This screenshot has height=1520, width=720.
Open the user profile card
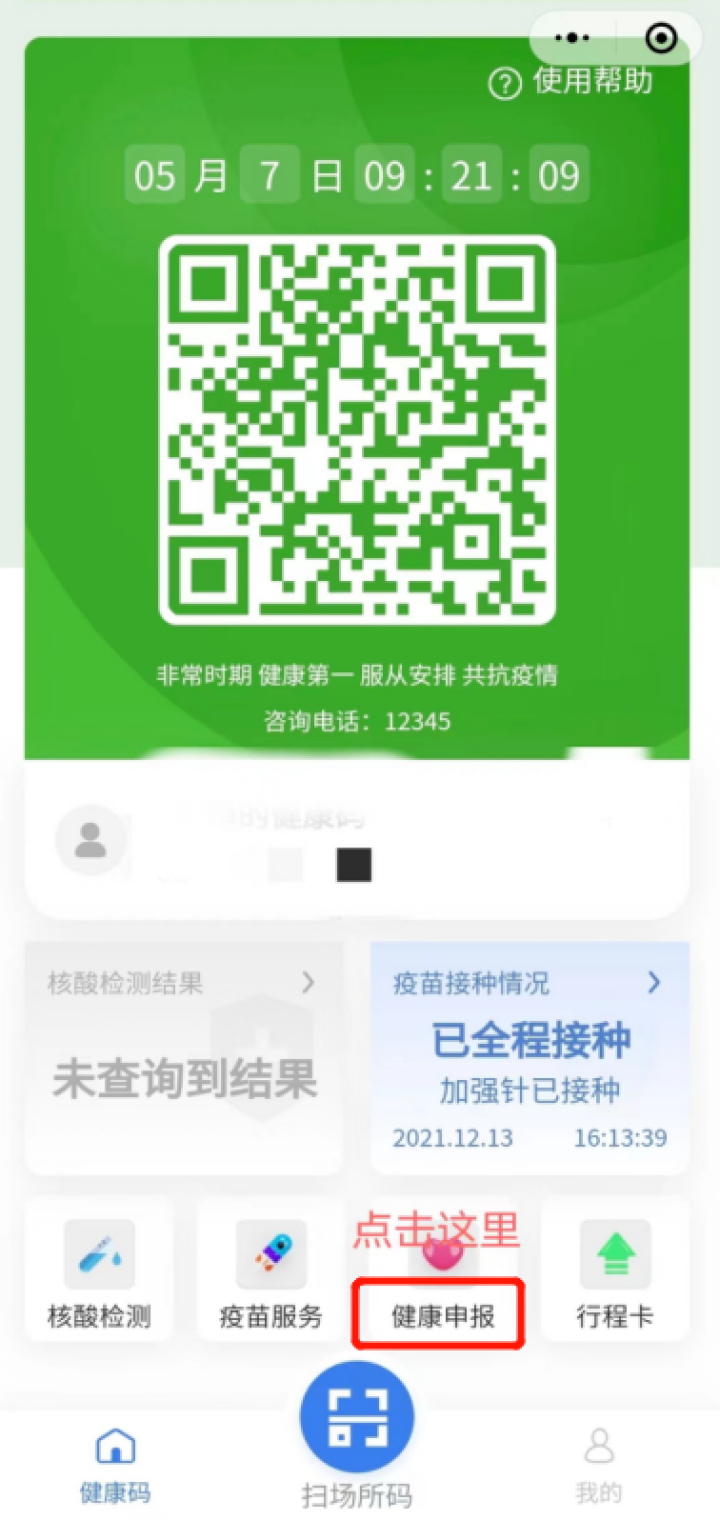[356, 840]
